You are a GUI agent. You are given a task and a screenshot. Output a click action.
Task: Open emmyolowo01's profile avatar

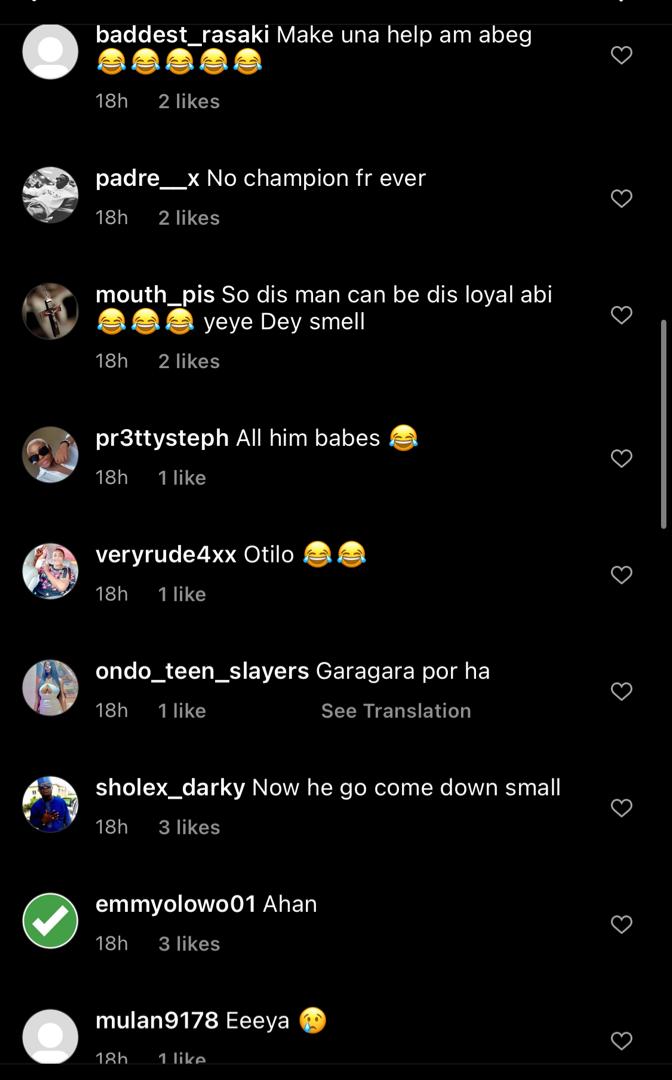(x=50, y=921)
